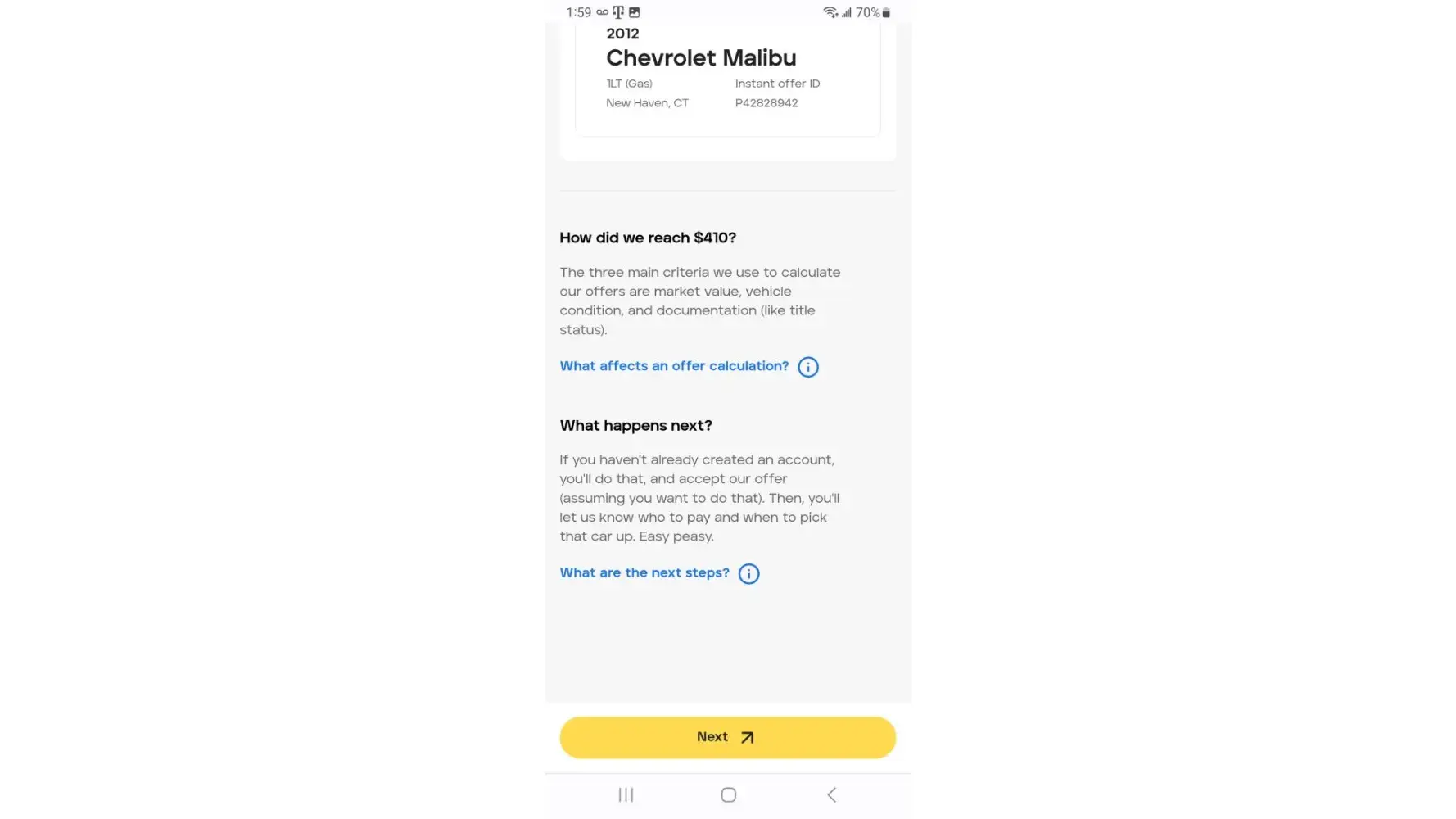The height and width of the screenshot is (819, 1456).
Task: Open 'What affects an offer calculation?' link
Action: click(x=674, y=366)
